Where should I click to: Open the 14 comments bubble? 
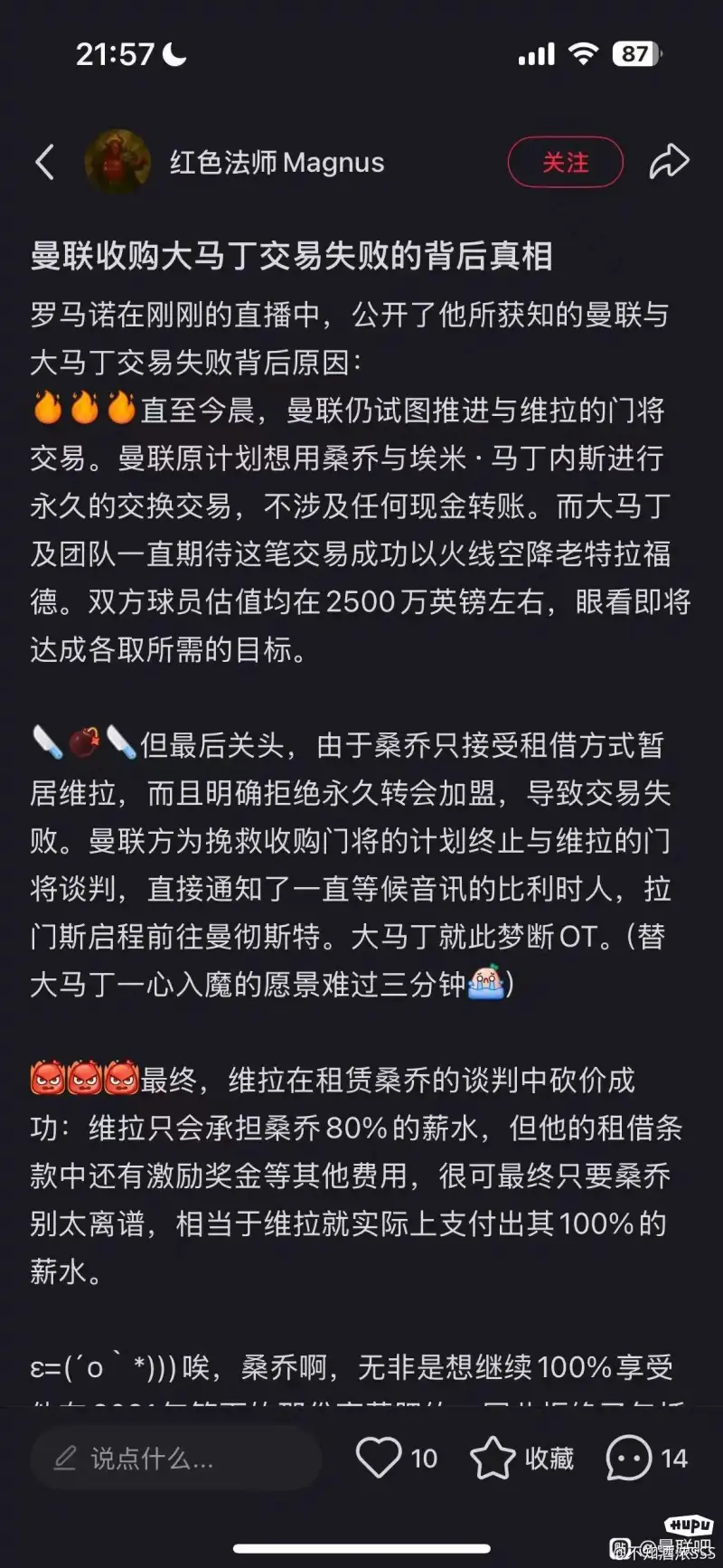click(x=629, y=1458)
